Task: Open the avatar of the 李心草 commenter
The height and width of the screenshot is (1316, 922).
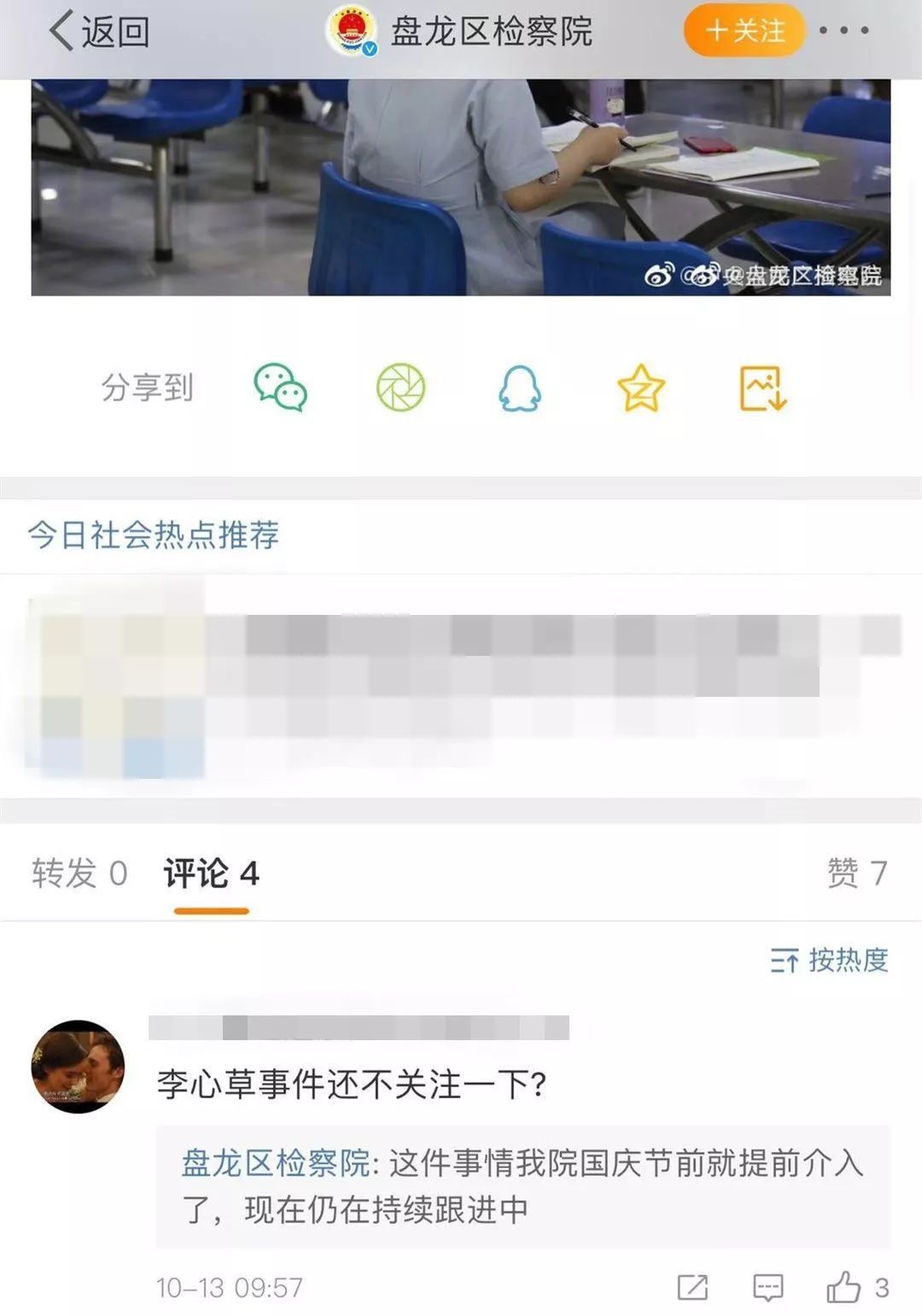Action: 78,1067
